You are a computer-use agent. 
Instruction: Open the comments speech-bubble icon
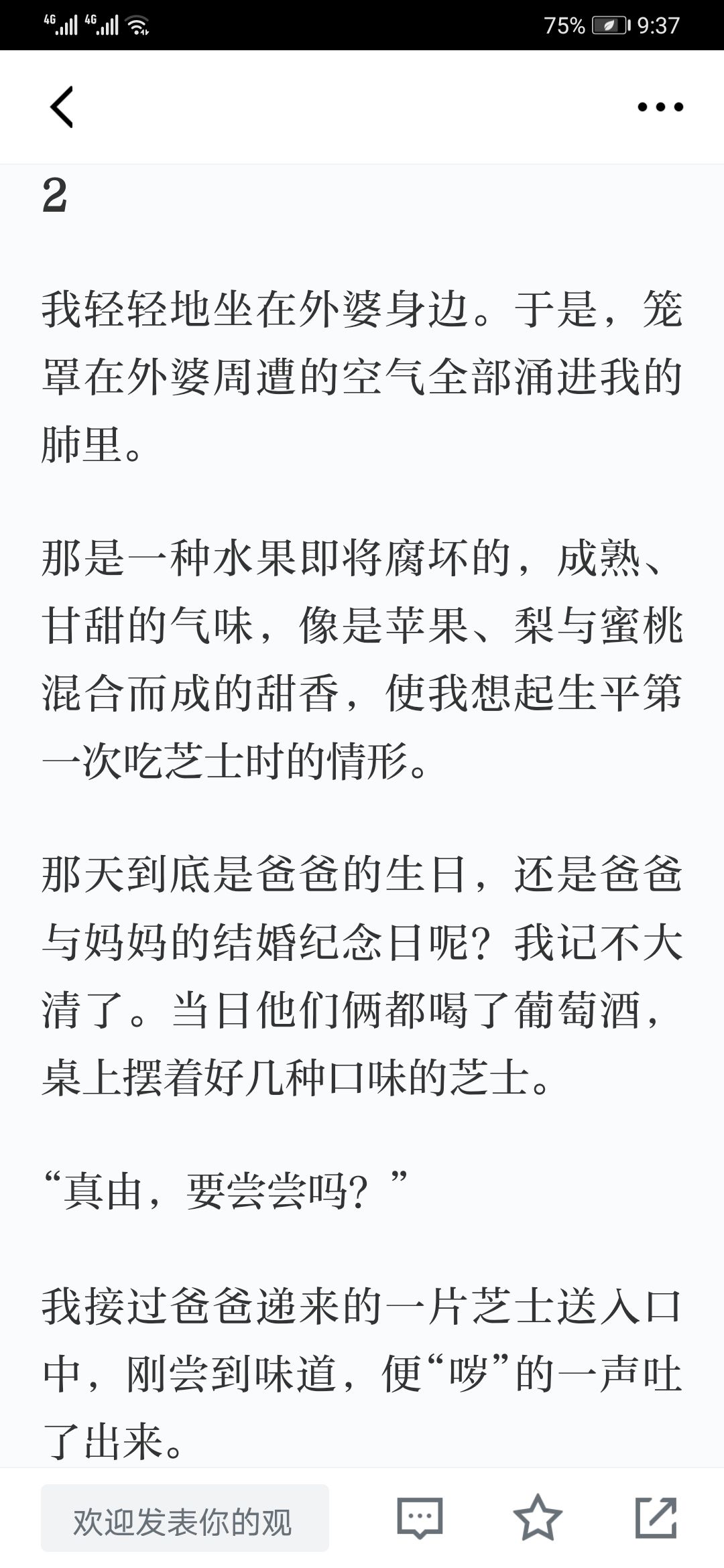(420, 1518)
